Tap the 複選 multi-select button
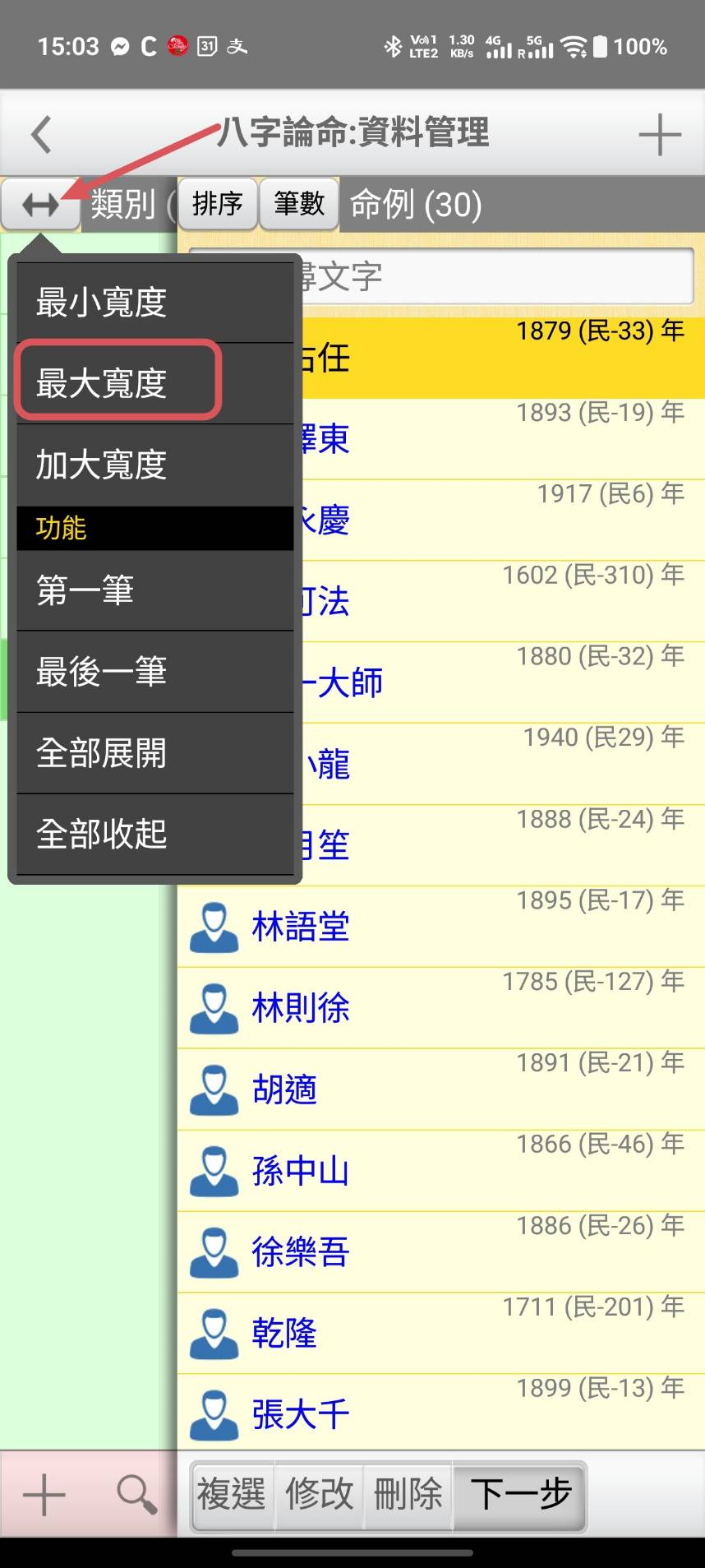Image resolution: width=705 pixels, height=1568 pixels. [232, 1494]
